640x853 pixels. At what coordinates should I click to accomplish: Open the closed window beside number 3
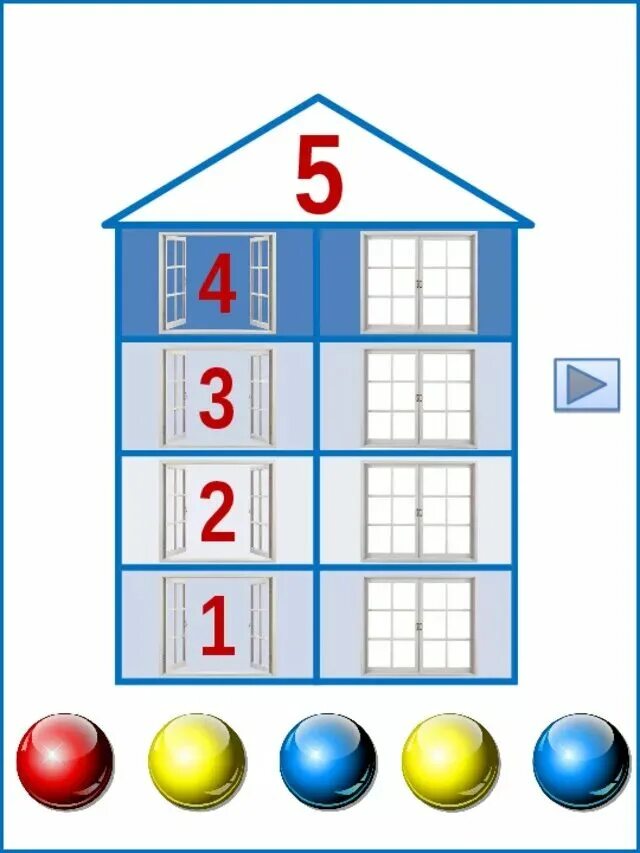tap(418, 397)
